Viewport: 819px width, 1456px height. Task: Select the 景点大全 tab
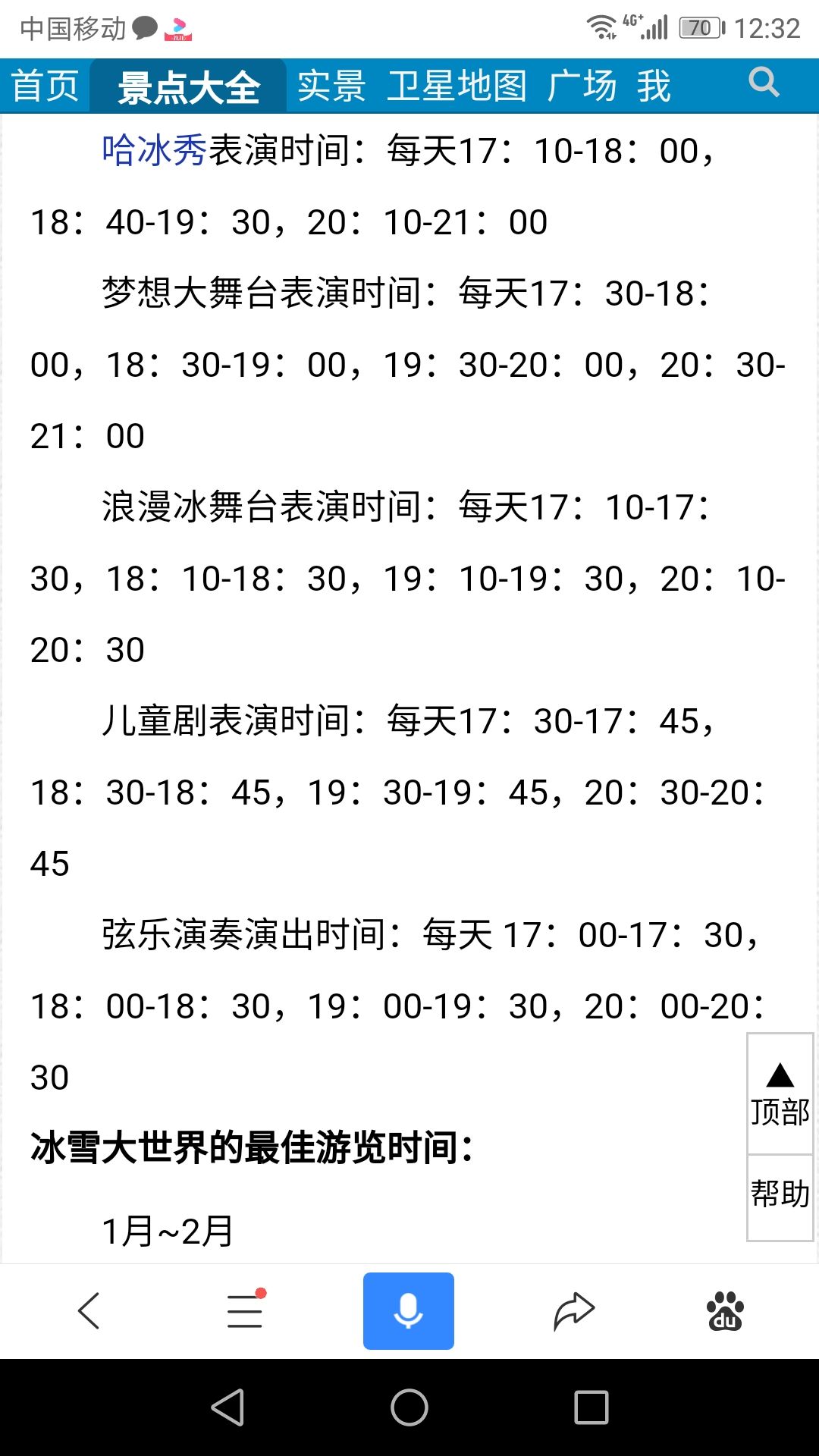(x=188, y=86)
